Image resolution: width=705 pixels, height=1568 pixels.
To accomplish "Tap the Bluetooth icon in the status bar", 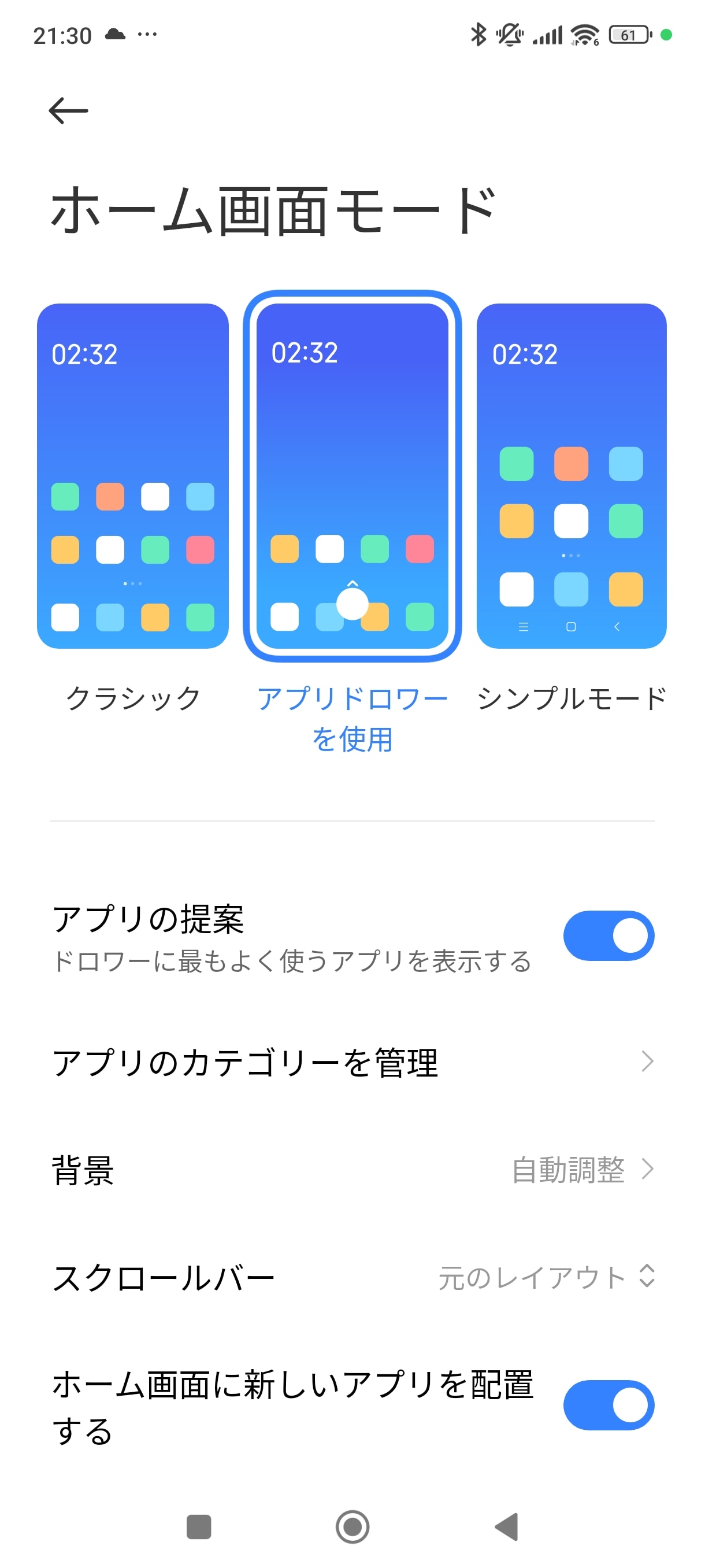I will (x=478, y=35).
